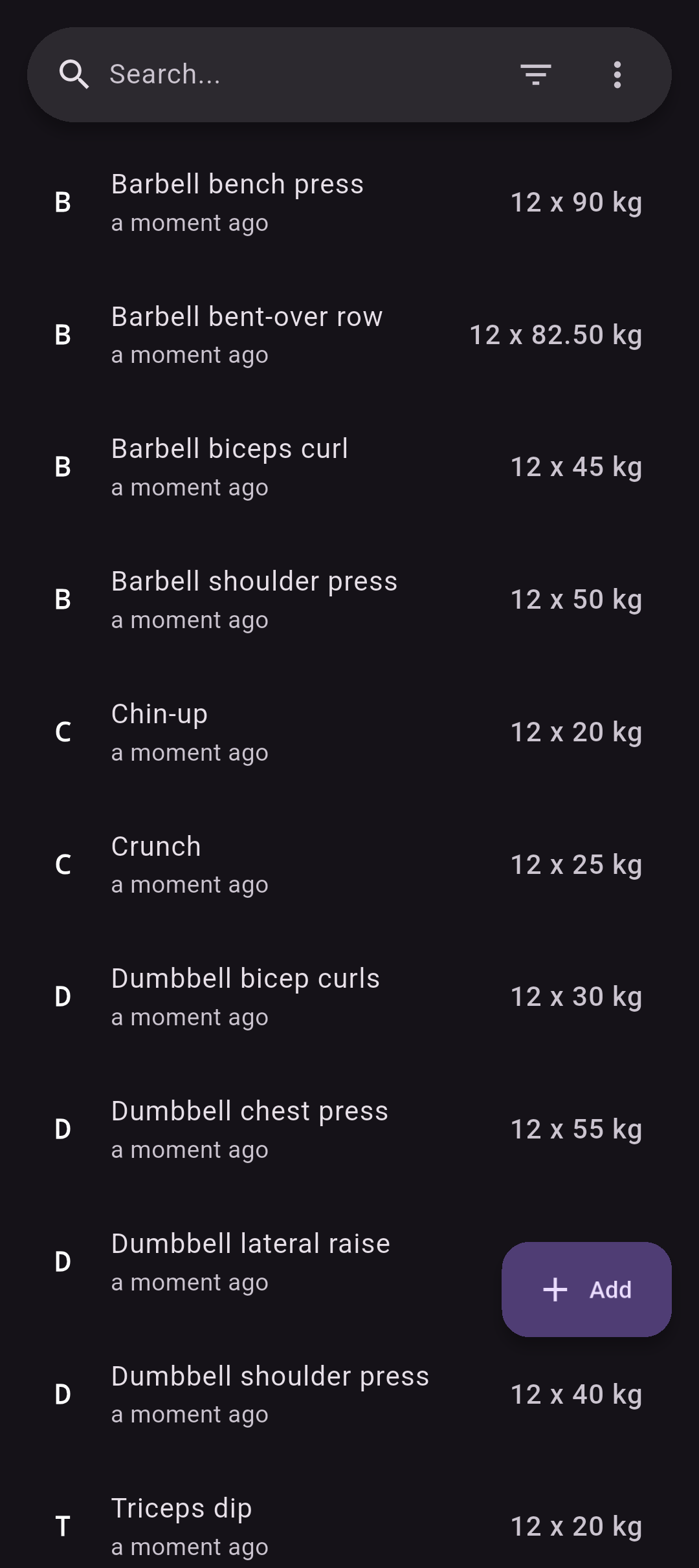Open Barbell bench press entry
This screenshot has width=699, height=1568.
coord(349,202)
